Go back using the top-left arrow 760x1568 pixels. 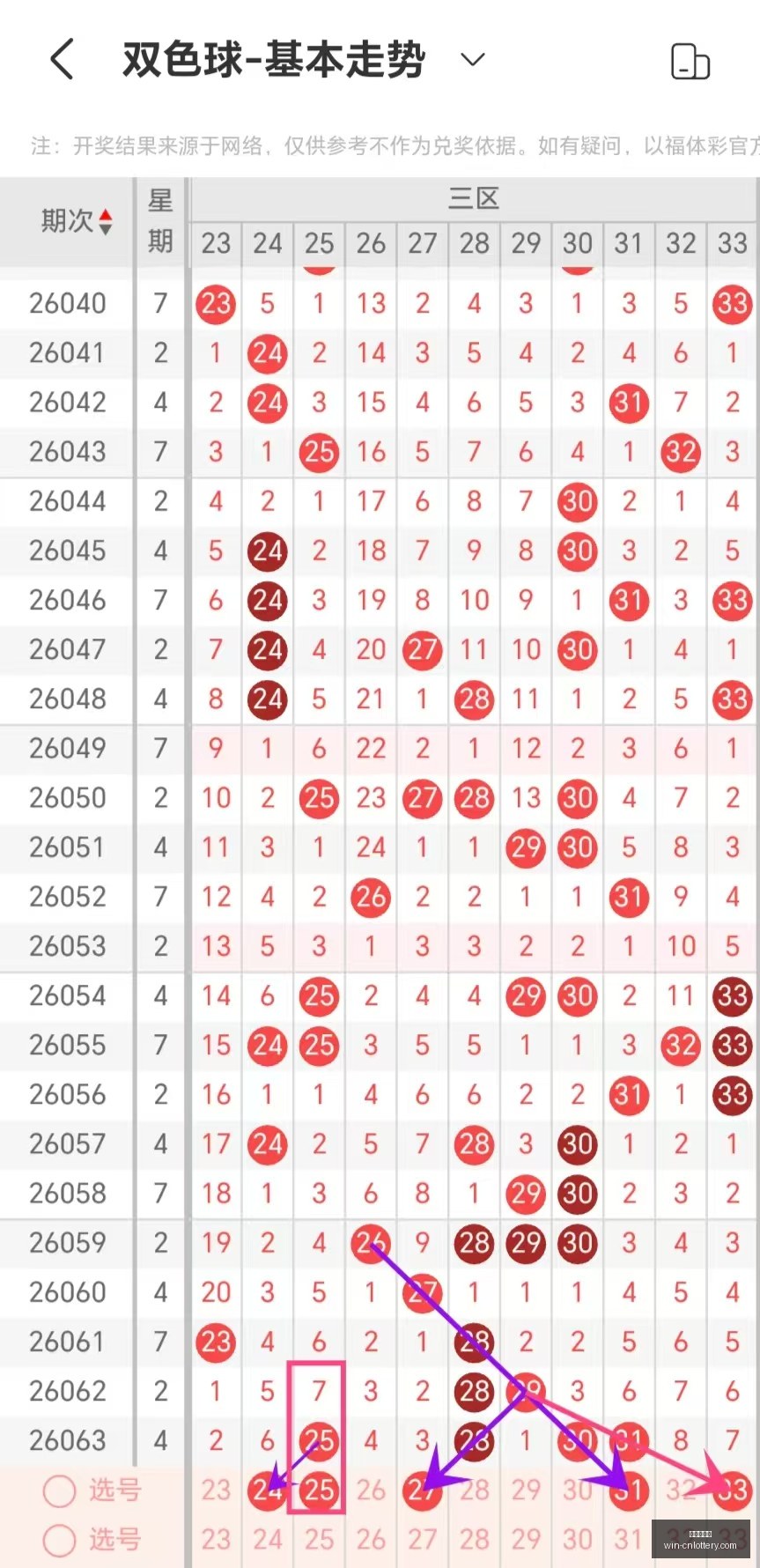[x=62, y=60]
